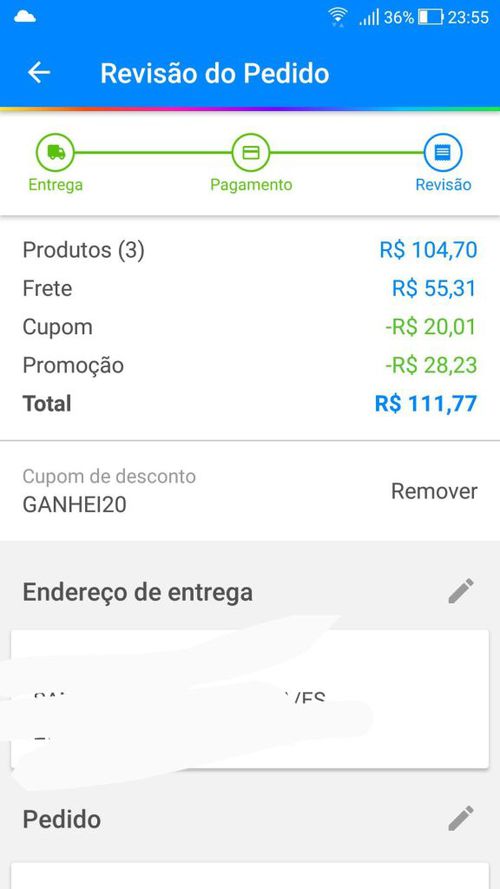Edit the Pedido section
Screen dimensions: 500x889
click(x=461, y=818)
